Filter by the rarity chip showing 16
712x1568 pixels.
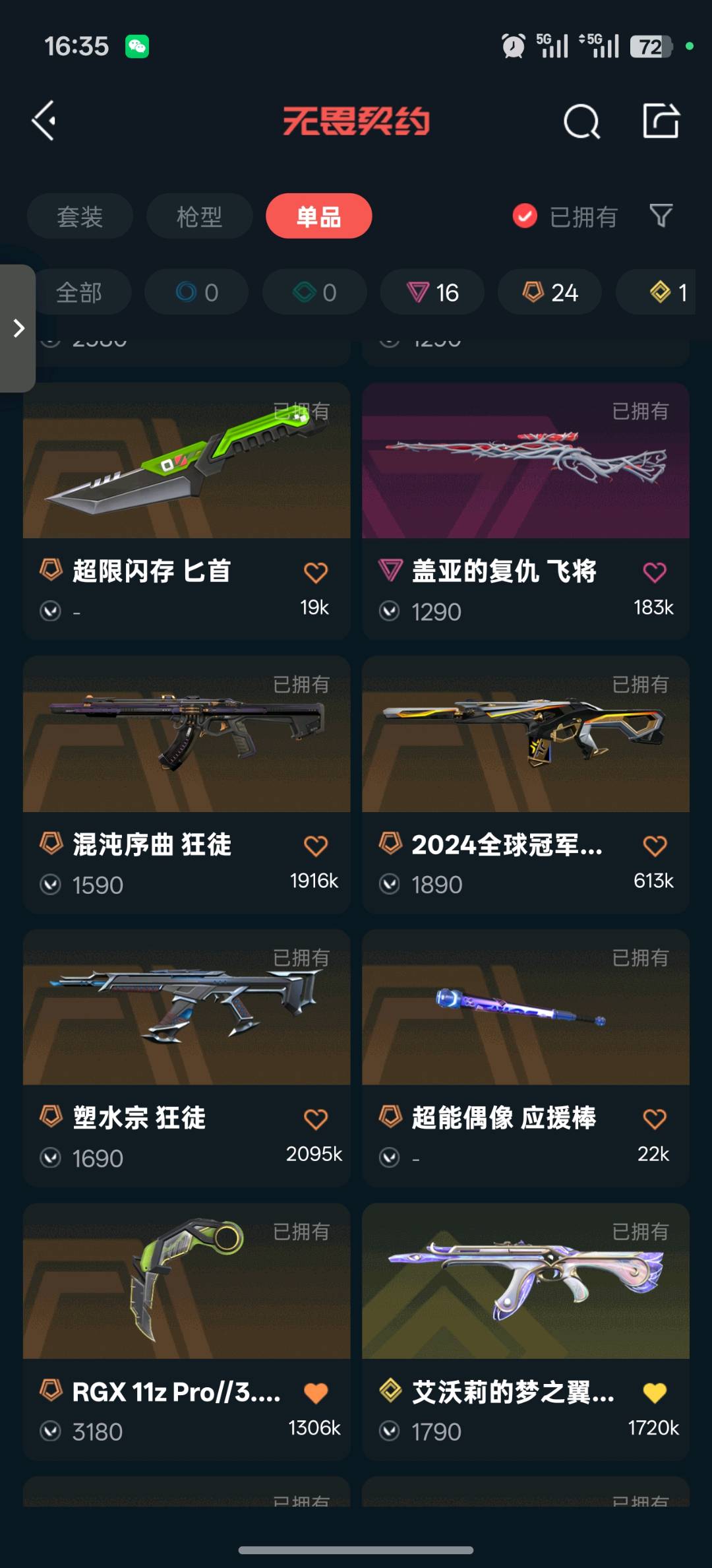coord(432,292)
